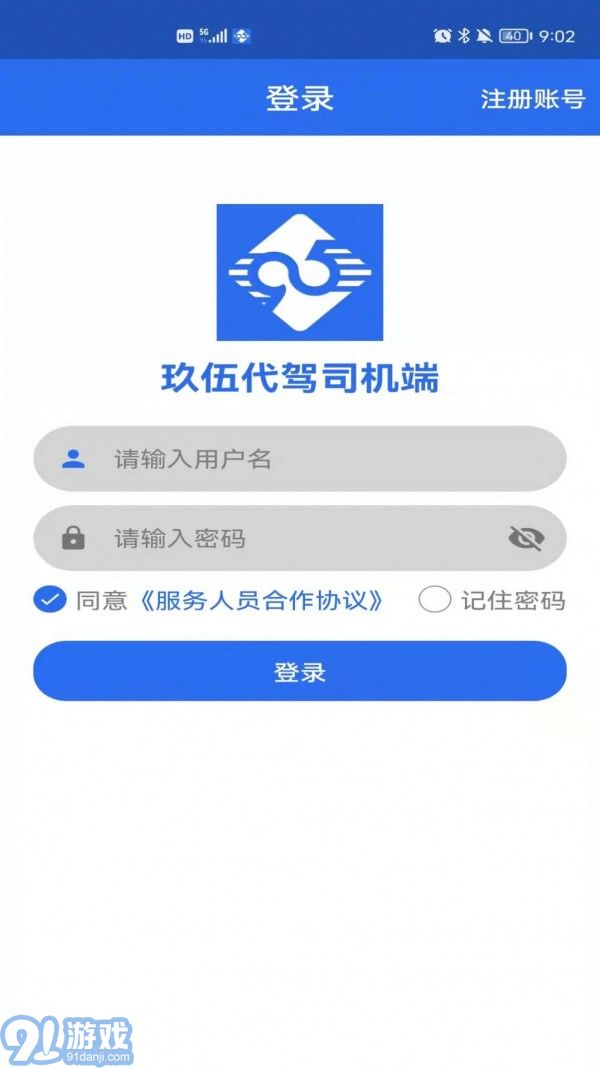Open 注册账号 to register an account
This screenshot has height=1068, width=600.
point(533,99)
